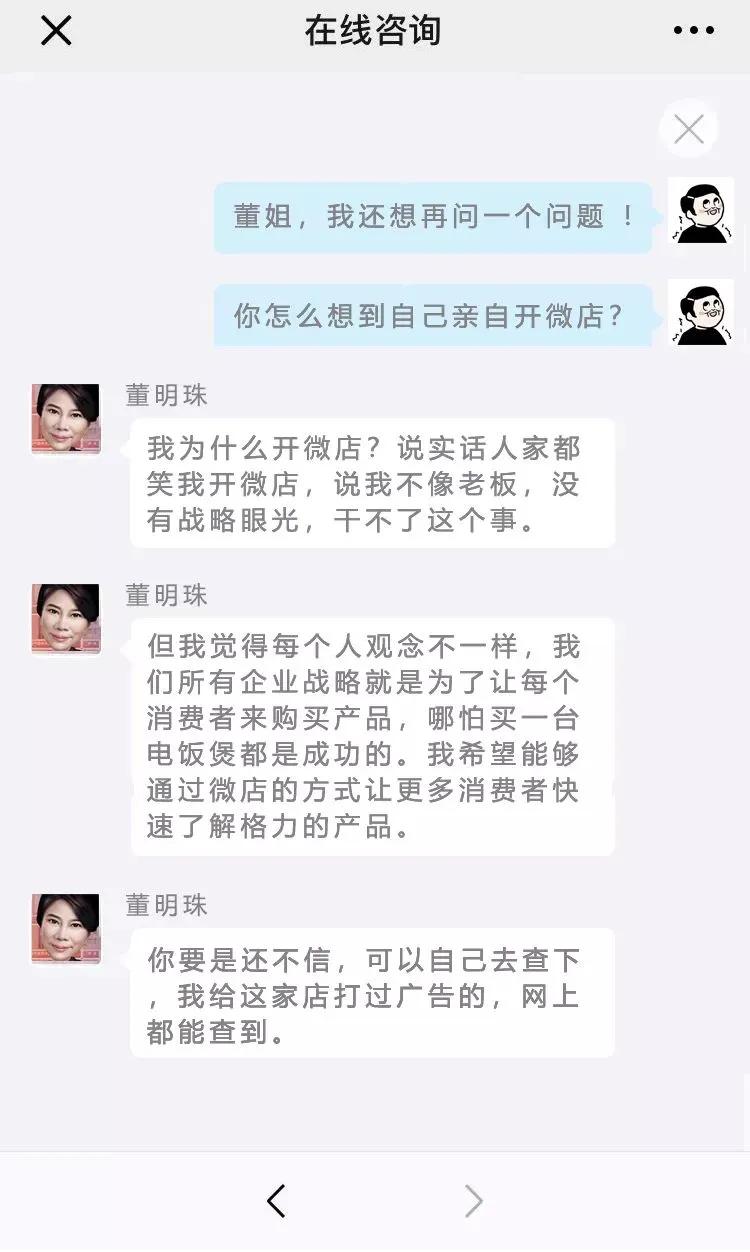Tap the 董明珠 label above the final message
The height and width of the screenshot is (1252, 750).
tap(168, 906)
